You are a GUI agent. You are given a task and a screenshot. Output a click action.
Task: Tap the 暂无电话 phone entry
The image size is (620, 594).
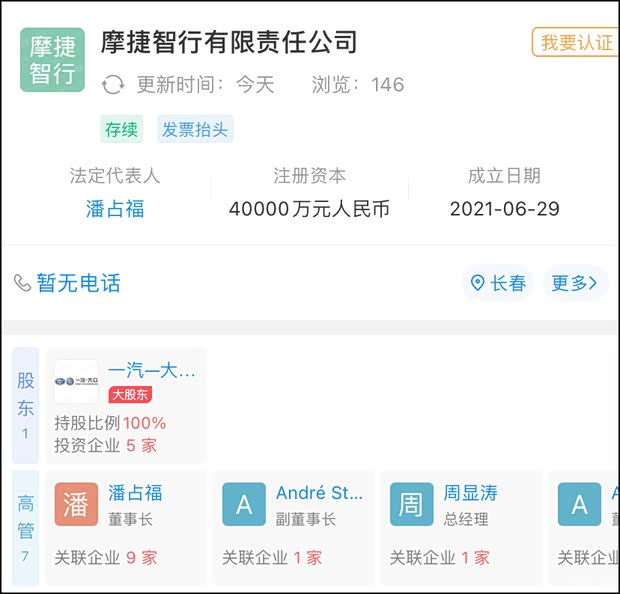tap(67, 283)
